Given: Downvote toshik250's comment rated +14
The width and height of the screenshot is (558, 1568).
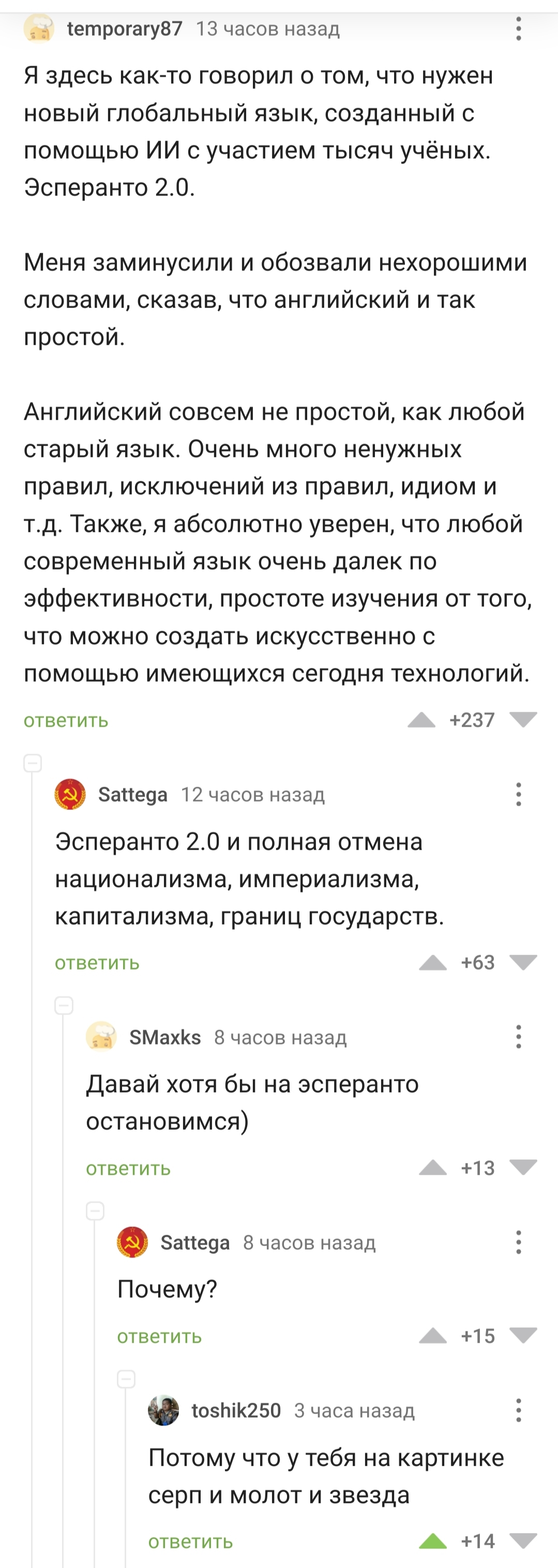Looking at the screenshot, I should point(523,1541).
